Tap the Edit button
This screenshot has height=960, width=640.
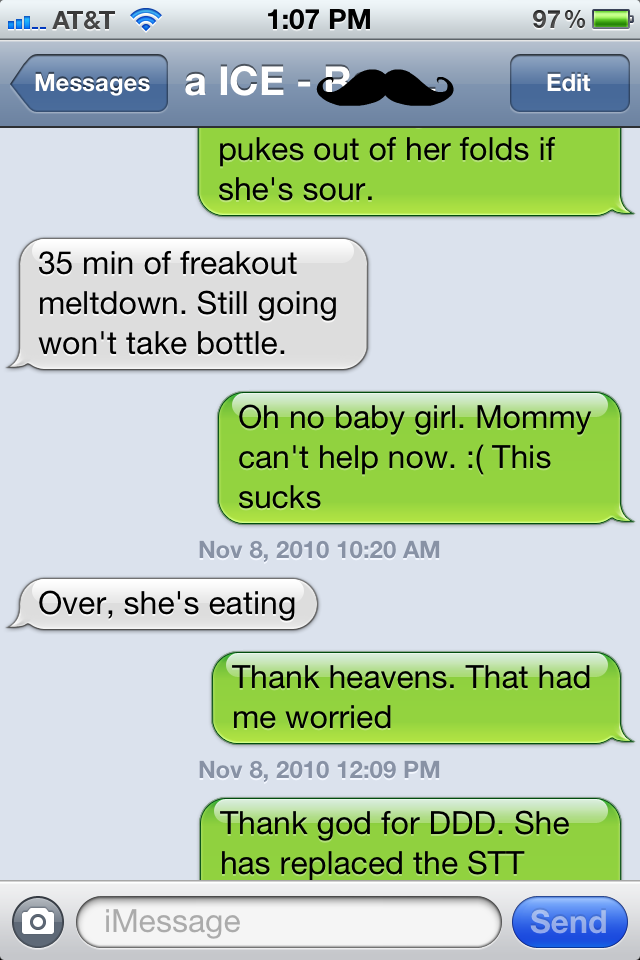(x=568, y=84)
